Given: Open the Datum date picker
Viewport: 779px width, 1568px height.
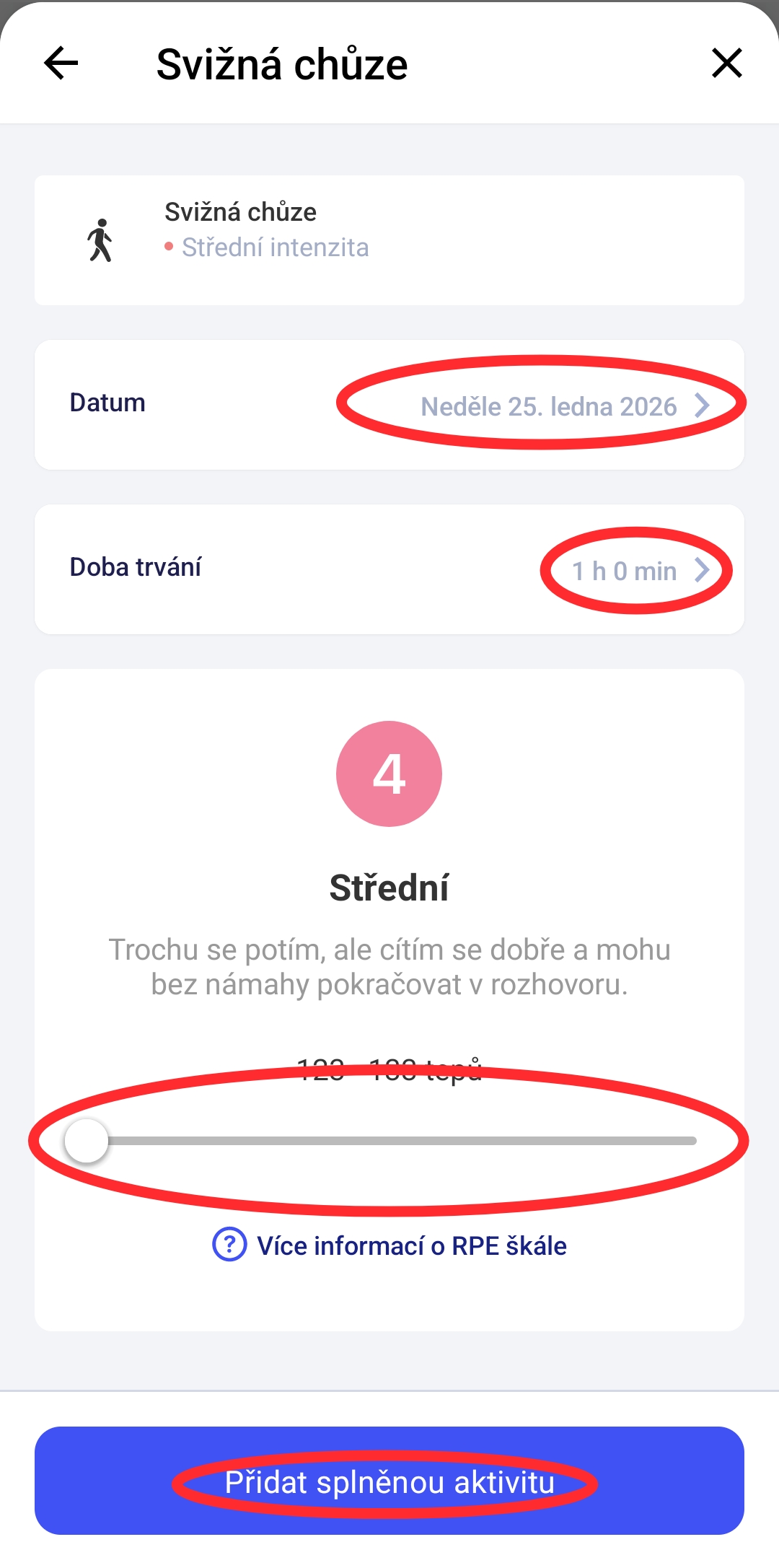Looking at the screenshot, I should [563, 406].
